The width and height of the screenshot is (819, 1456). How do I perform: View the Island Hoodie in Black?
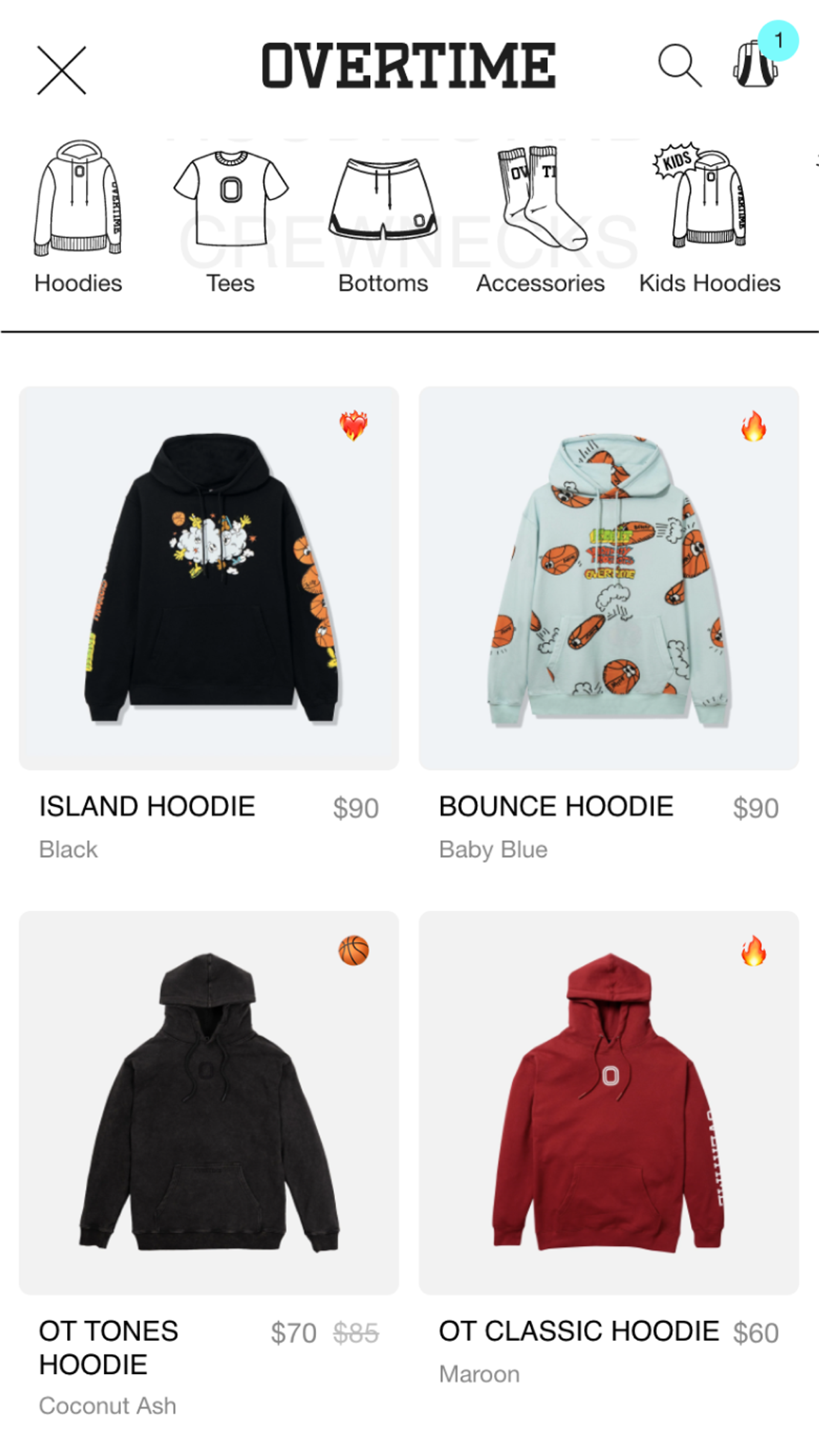click(x=209, y=578)
